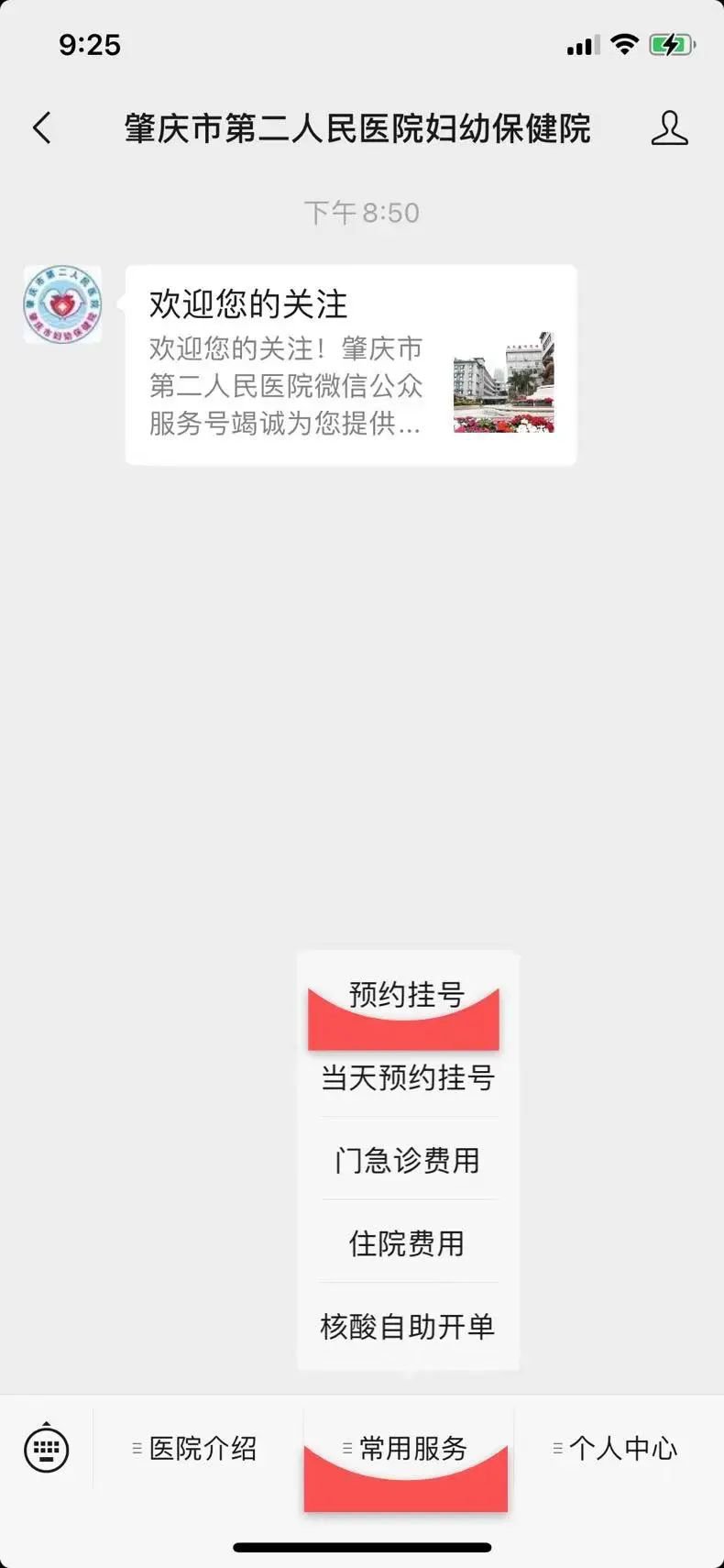This screenshot has width=724, height=1568.
Task: Open the 欢迎您的关注 welcome article card
Action: pos(350,365)
